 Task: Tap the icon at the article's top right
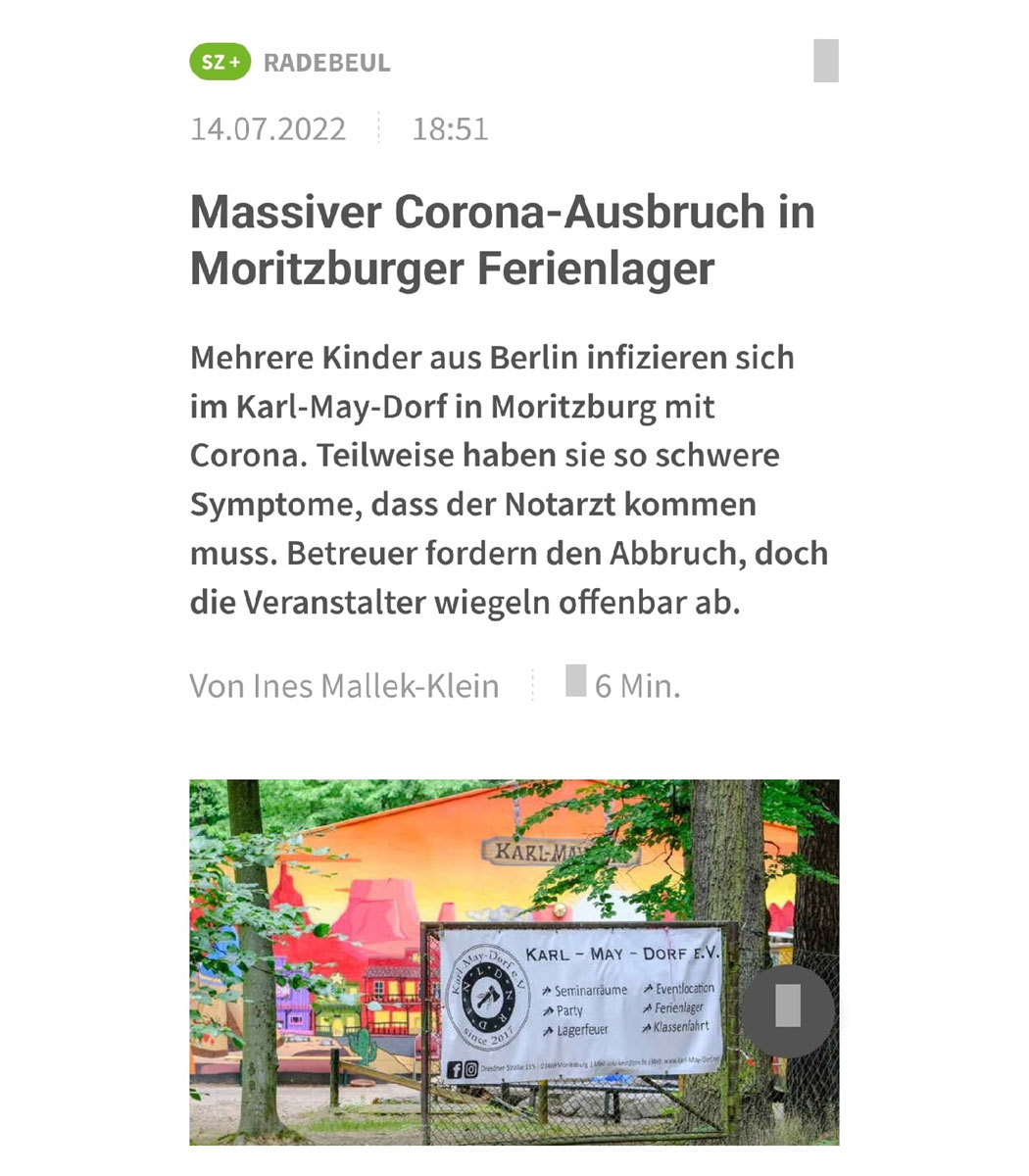coord(825,61)
